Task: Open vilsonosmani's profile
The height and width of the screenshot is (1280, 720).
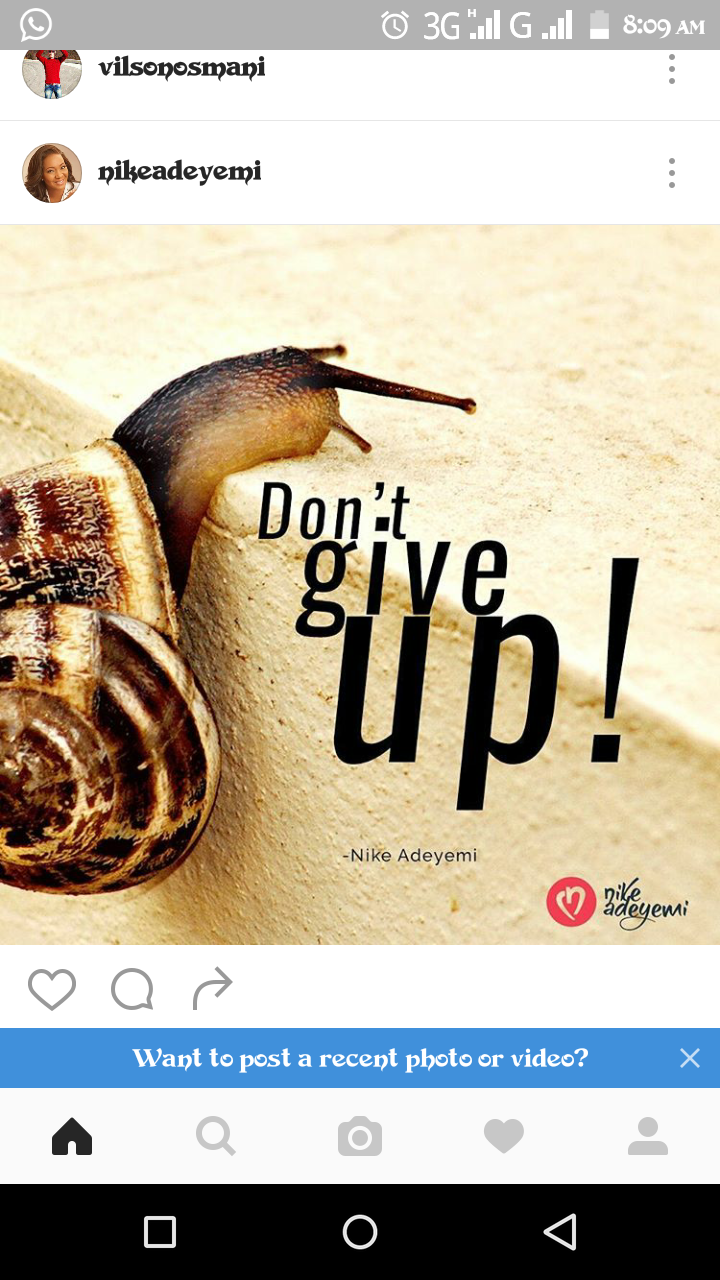Action: (181, 68)
